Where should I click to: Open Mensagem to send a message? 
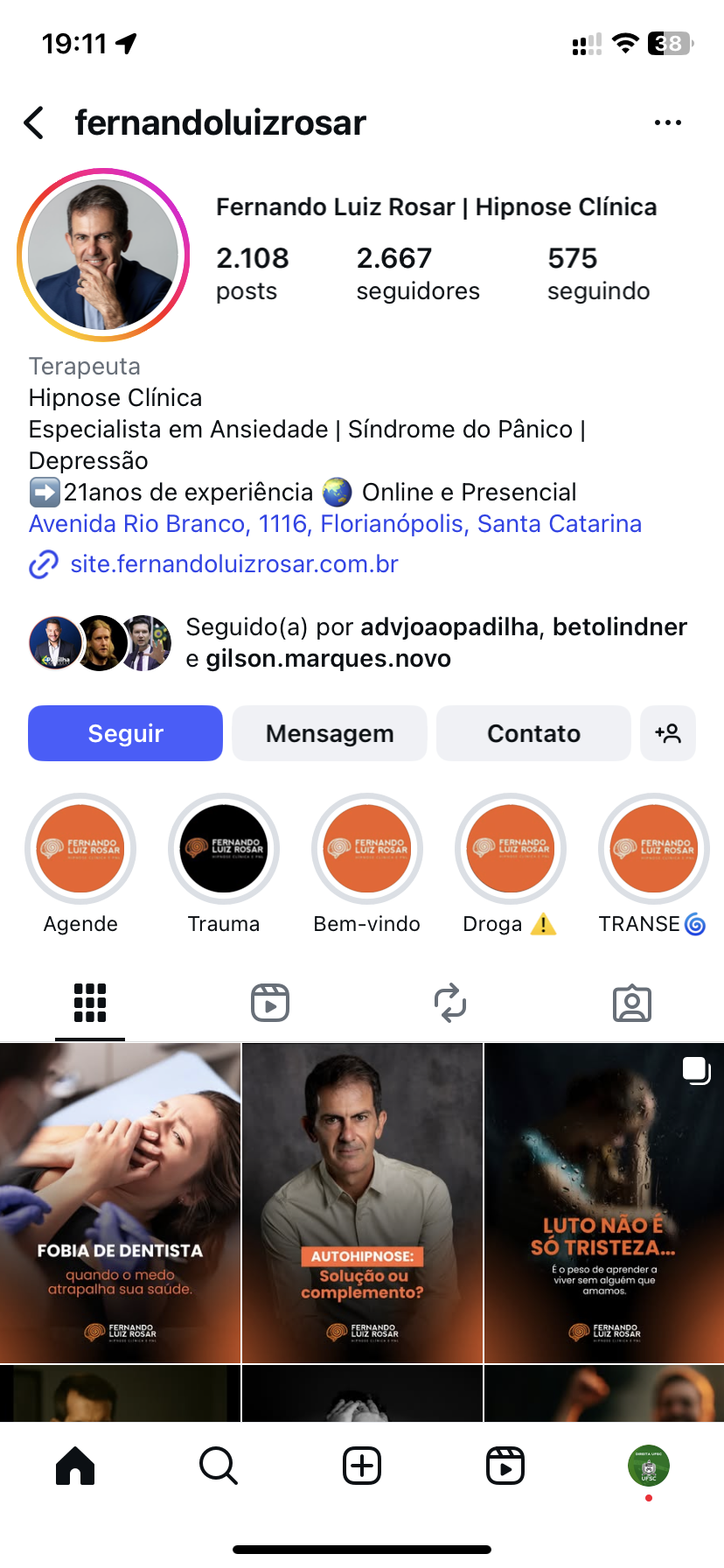point(330,733)
